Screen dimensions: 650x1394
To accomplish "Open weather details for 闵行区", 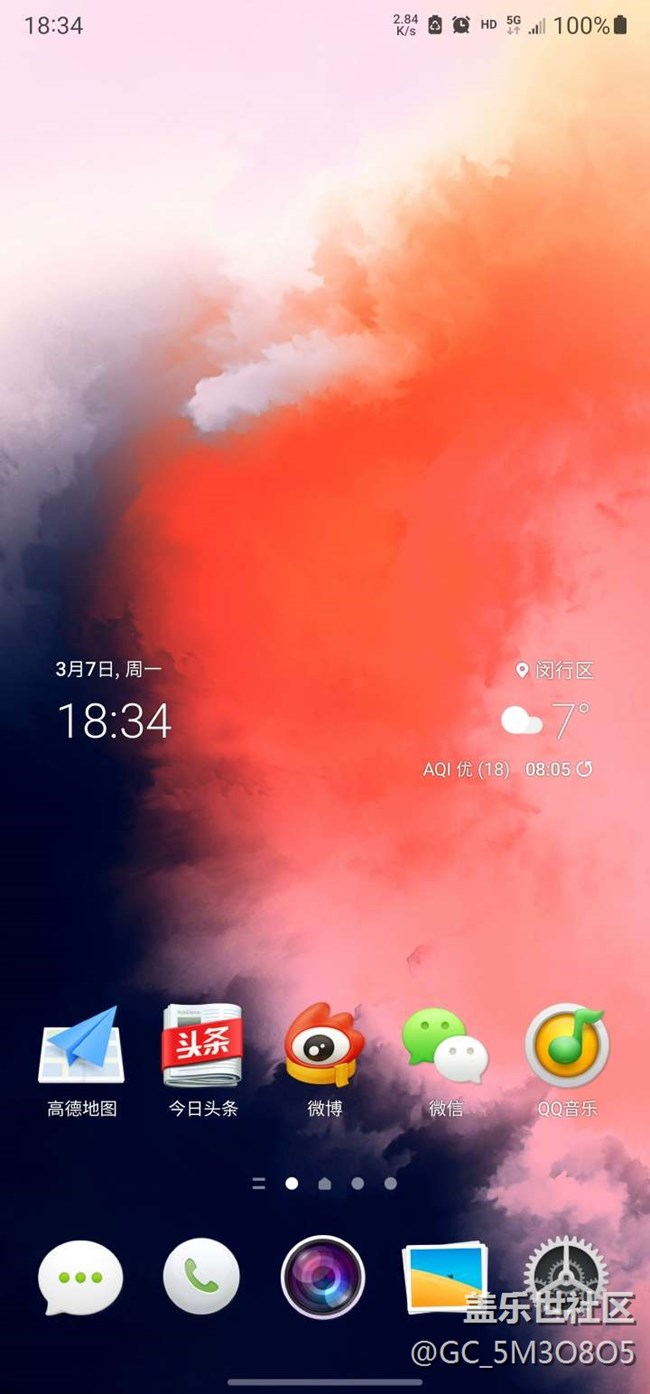I will (x=555, y=671).
